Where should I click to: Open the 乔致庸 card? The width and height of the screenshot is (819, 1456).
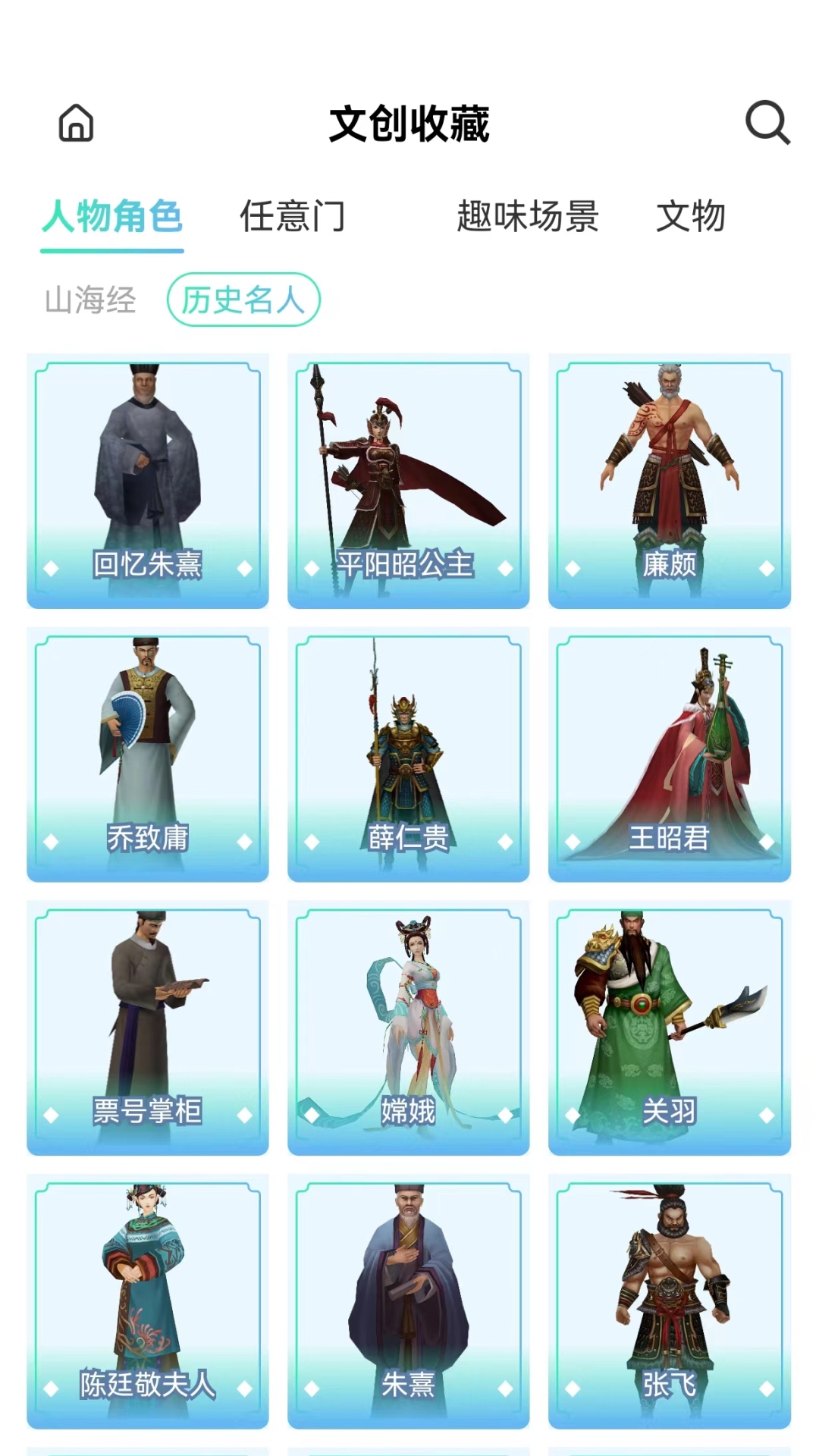[148, 755]
